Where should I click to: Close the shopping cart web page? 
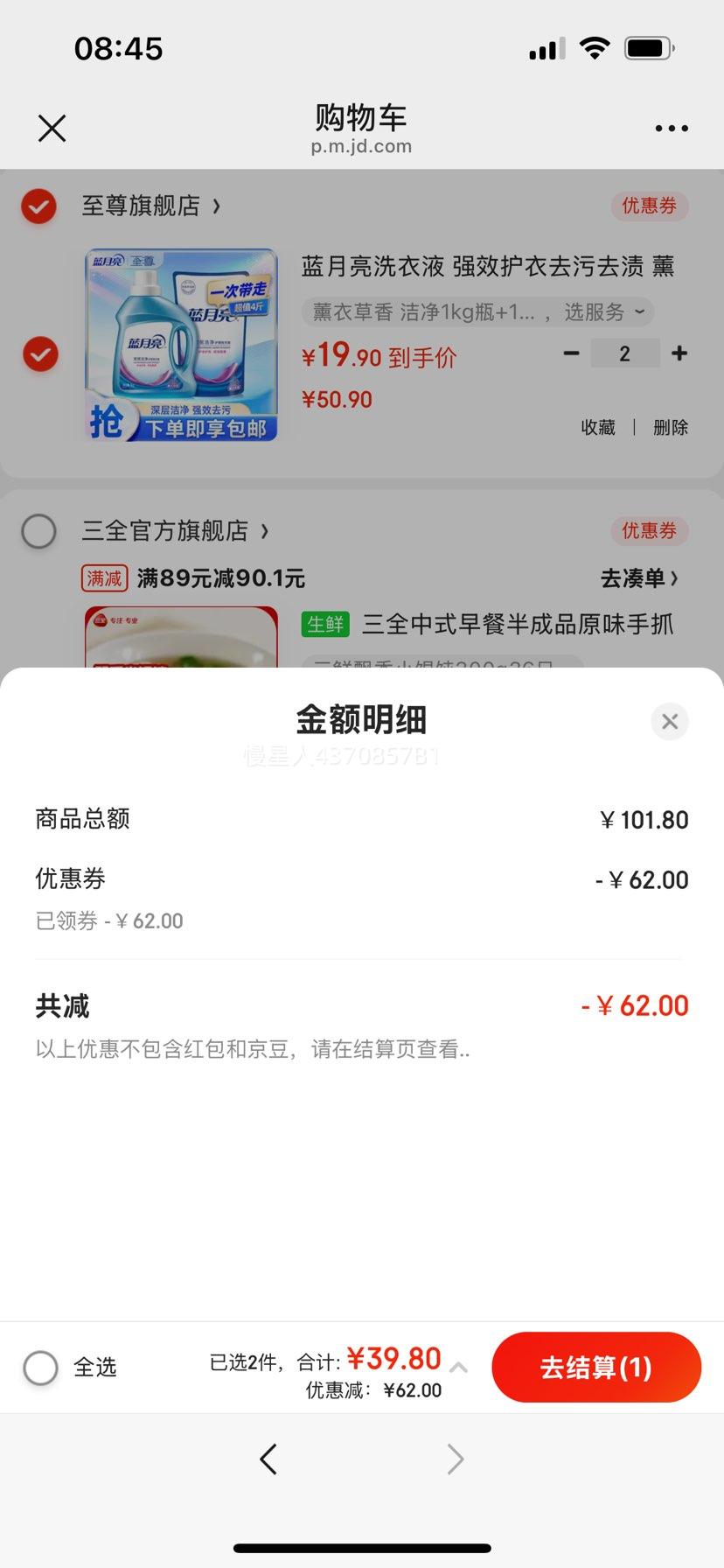click(52, 129)
